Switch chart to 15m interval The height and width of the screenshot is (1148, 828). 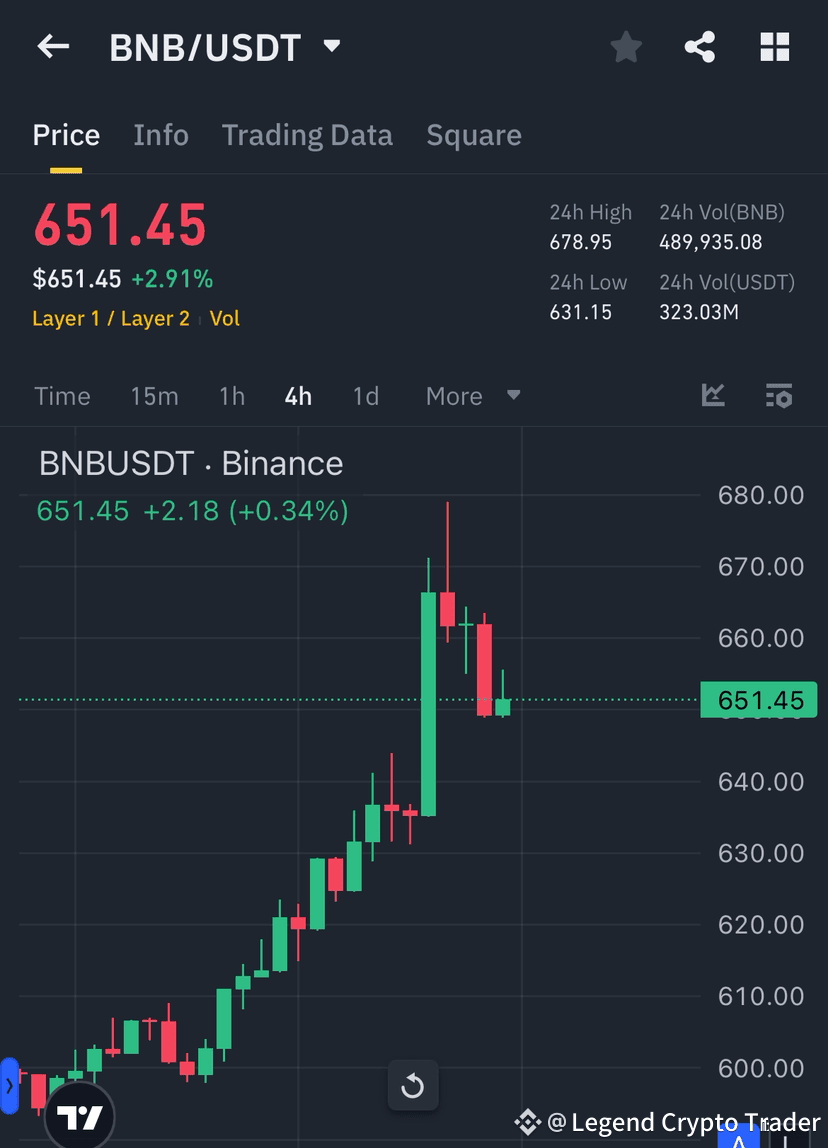[154, 396]
